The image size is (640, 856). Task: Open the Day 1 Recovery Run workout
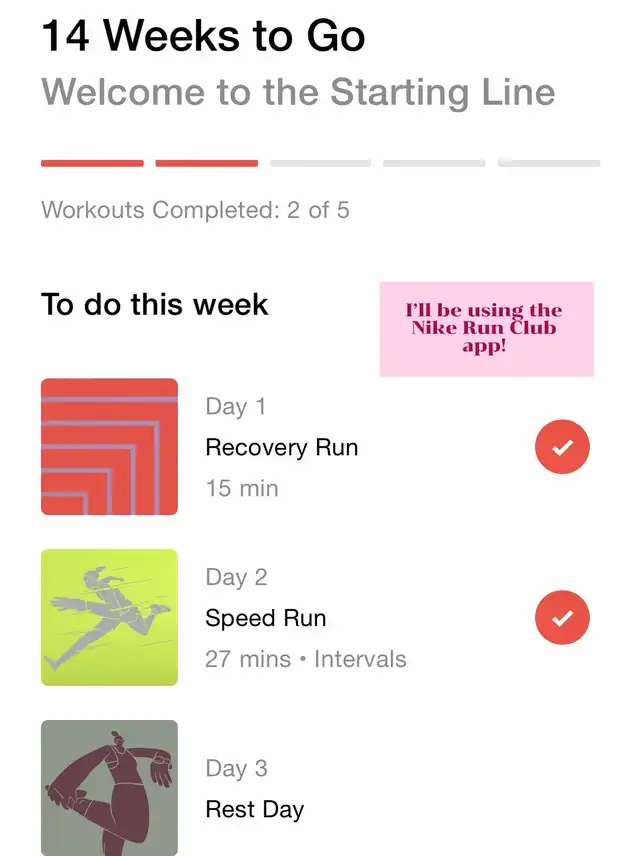coord(281,447)
